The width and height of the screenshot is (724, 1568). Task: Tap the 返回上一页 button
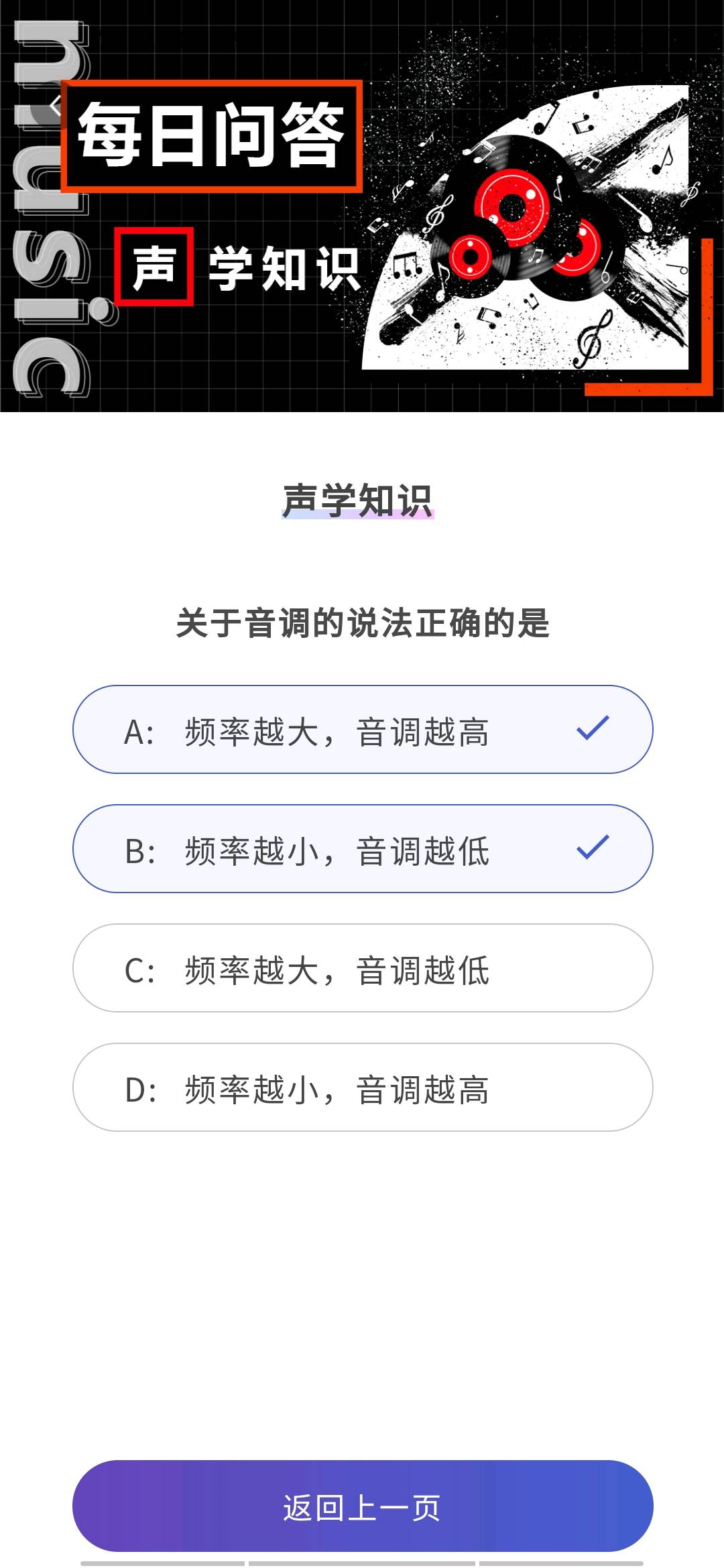(x=363, y=1506)
